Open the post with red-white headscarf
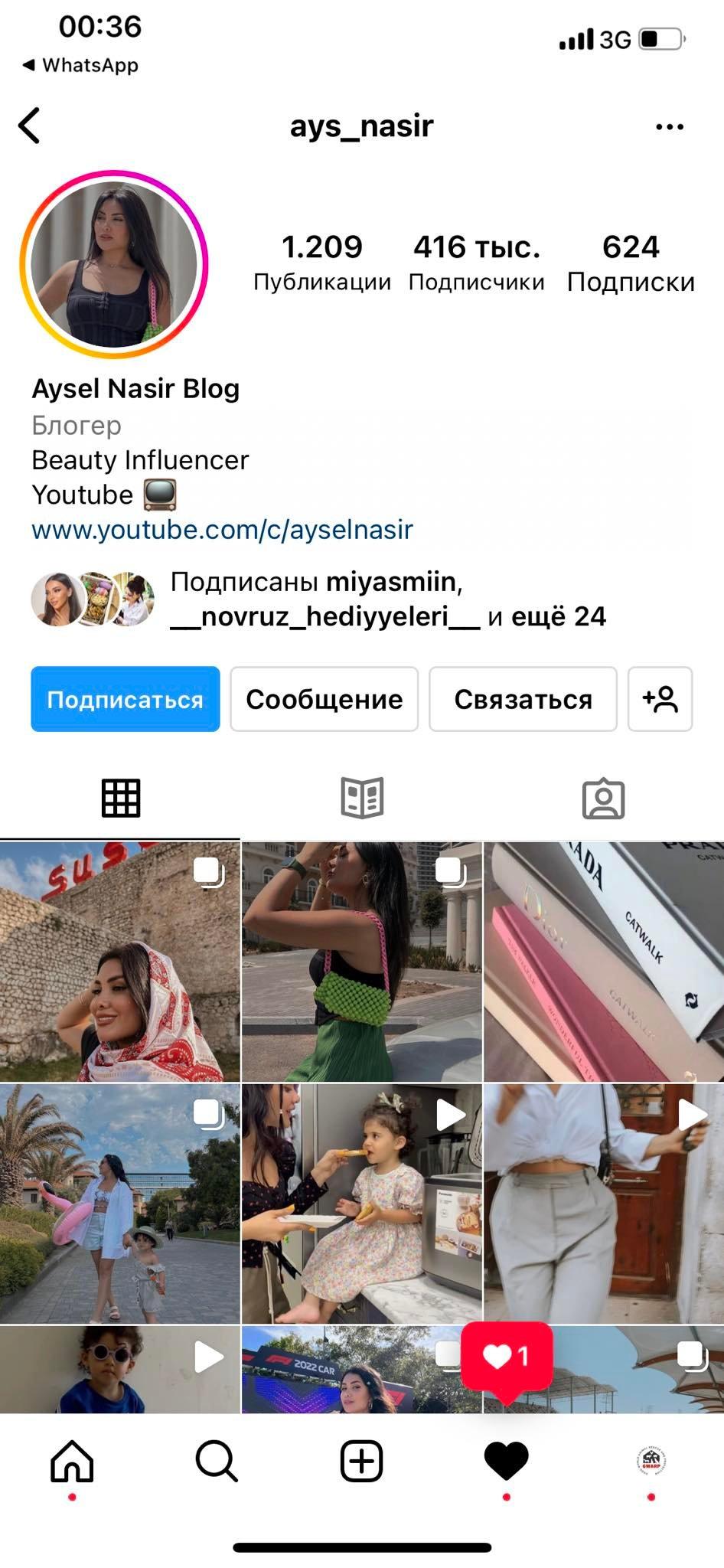This screenshot has width=724, height=1568. pyautogui.click(x=119, y=962)
